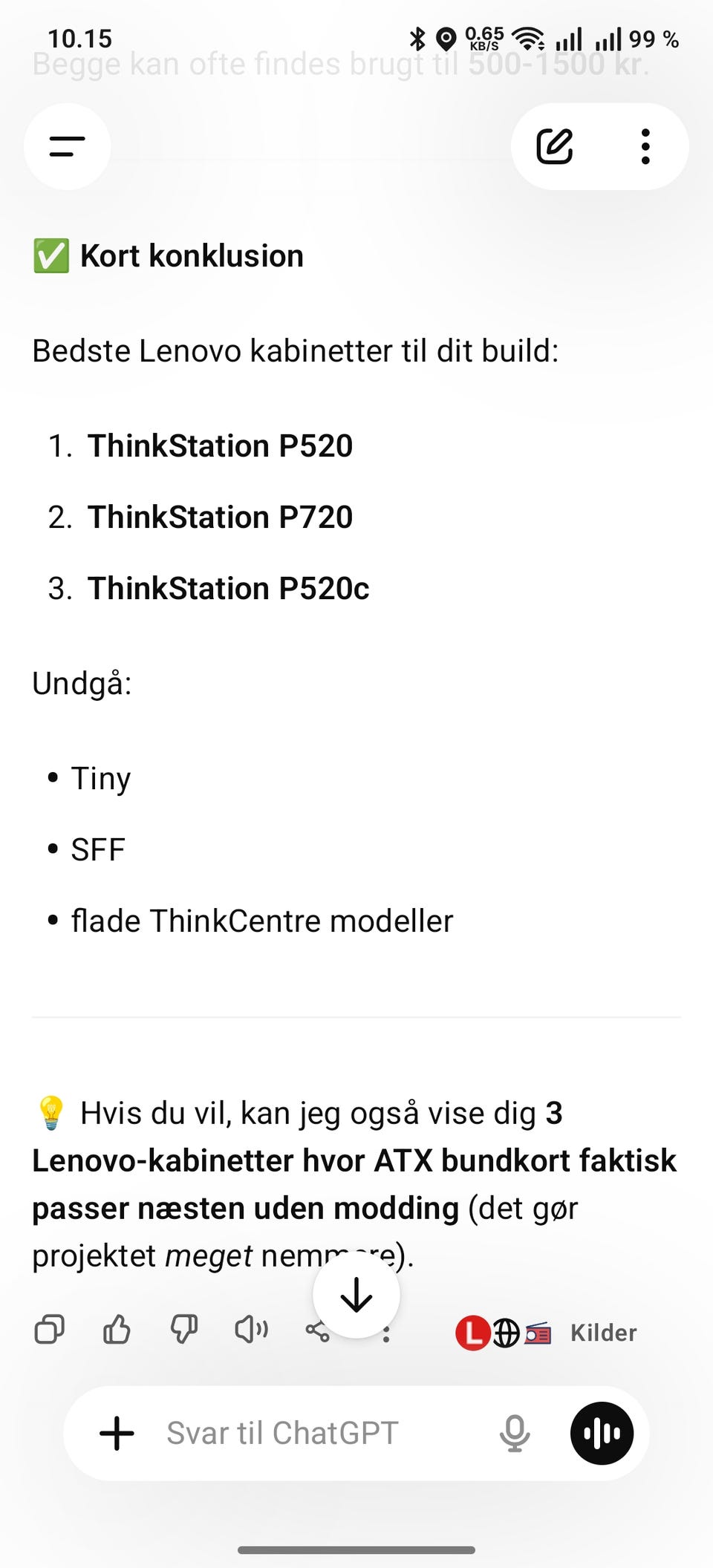Start voice mode
This screenshot has height=1568, width=713.
pos(602,1433)
